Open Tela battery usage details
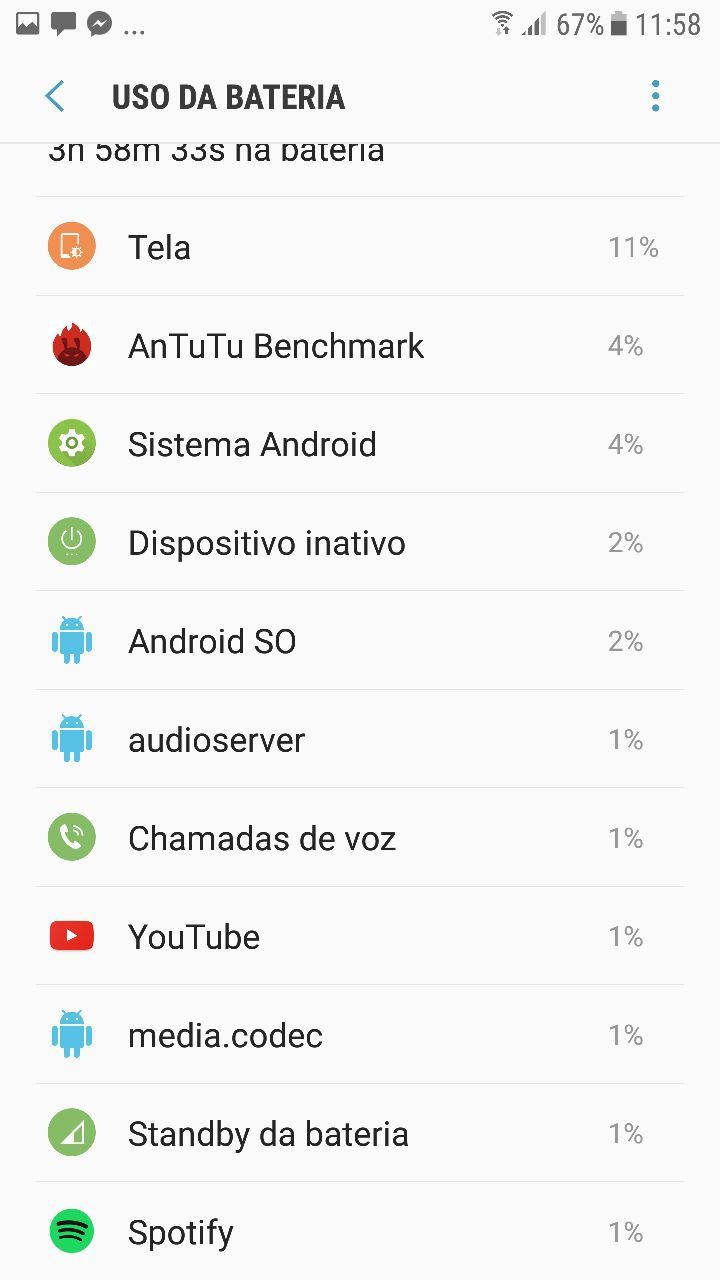 point(360,247)
